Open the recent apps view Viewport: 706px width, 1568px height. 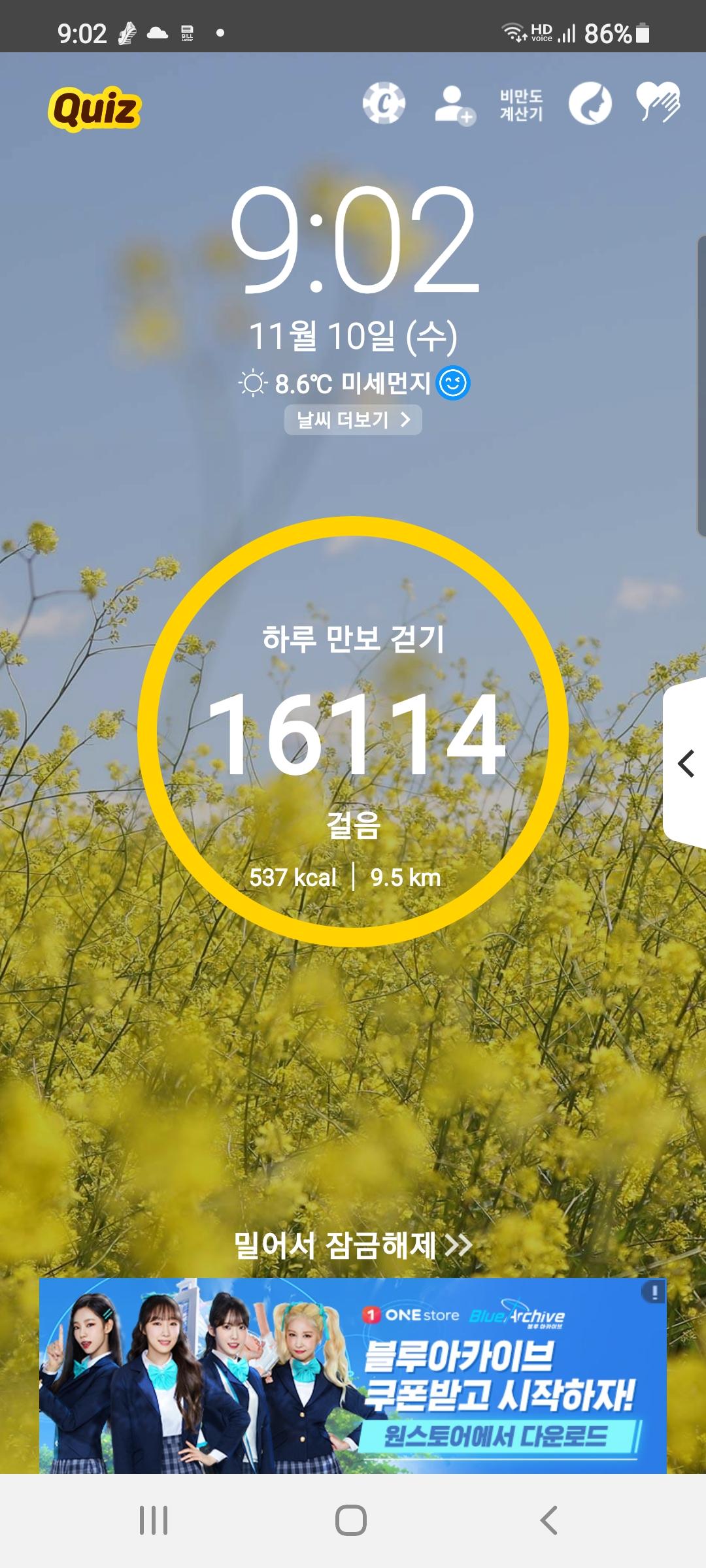click(154, 1520)
